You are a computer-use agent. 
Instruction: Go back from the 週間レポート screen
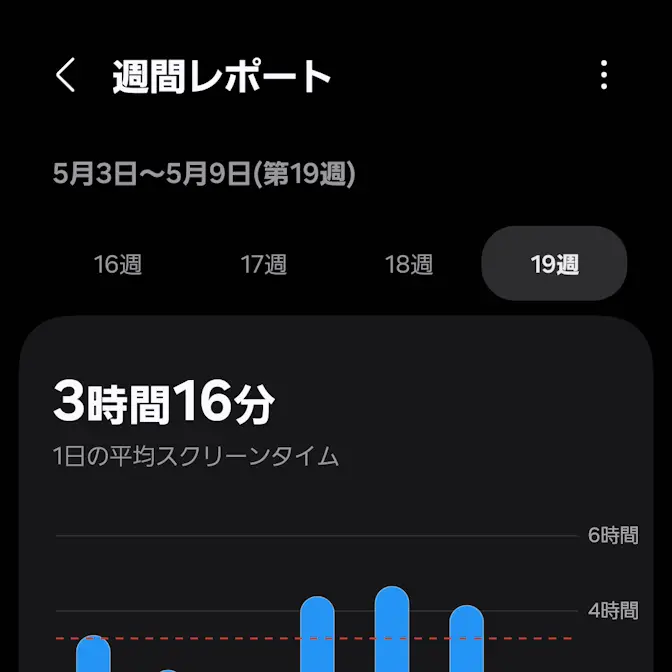pyautogui.click(x=66, y=75)
